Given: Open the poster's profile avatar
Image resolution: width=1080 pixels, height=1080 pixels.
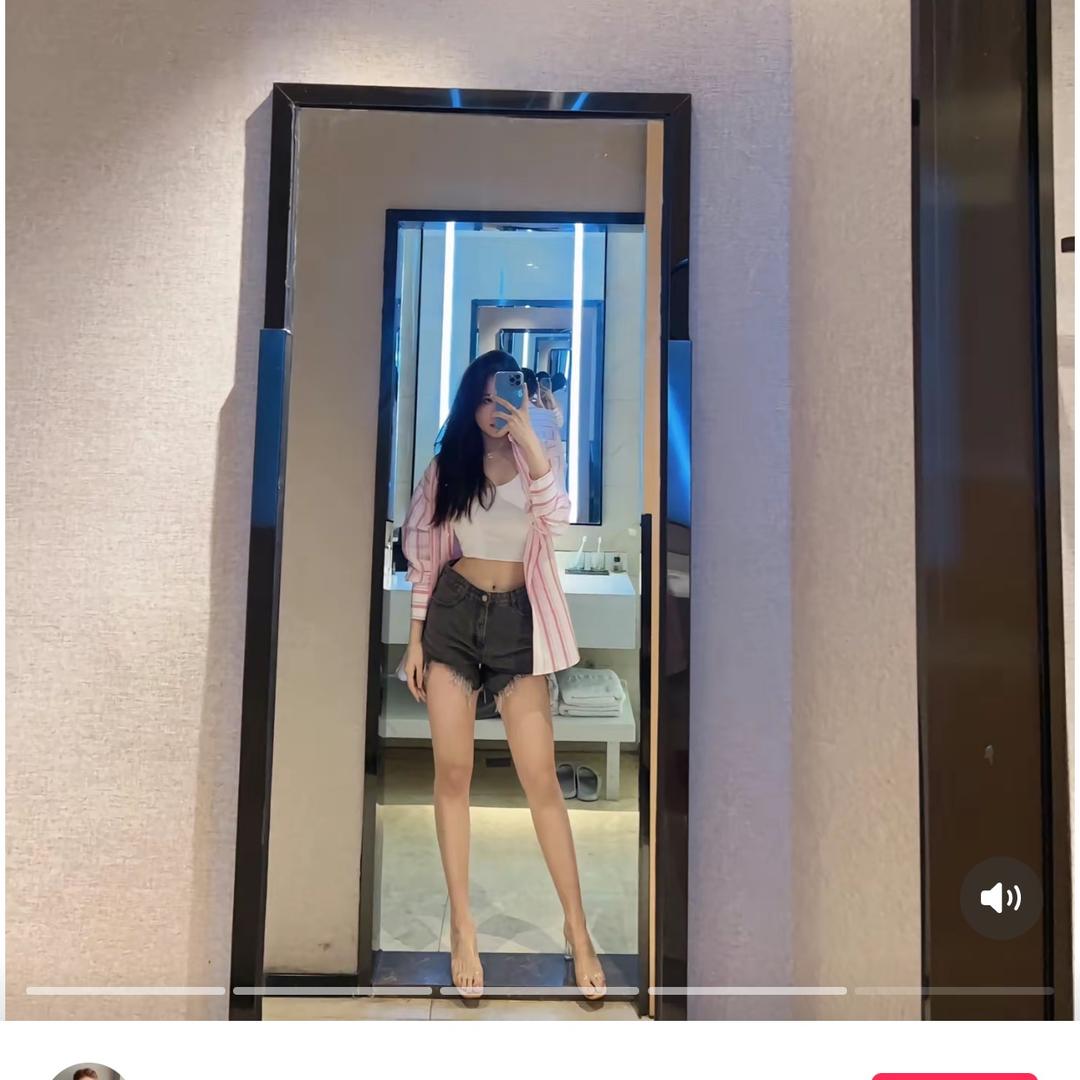Looking at the screenshot, I should 87,1072.
